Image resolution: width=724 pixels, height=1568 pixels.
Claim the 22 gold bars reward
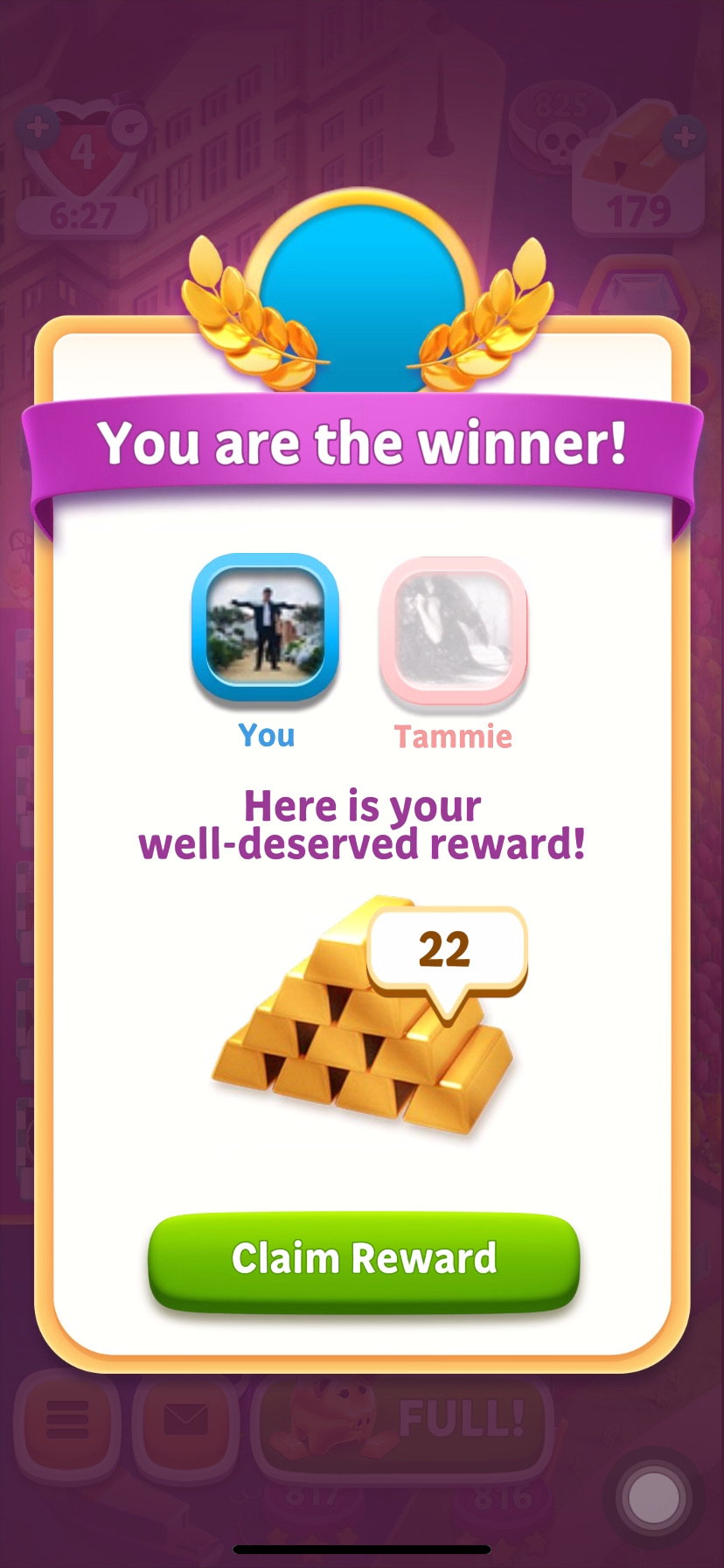pyautogui.click(x=364, y=1259)
